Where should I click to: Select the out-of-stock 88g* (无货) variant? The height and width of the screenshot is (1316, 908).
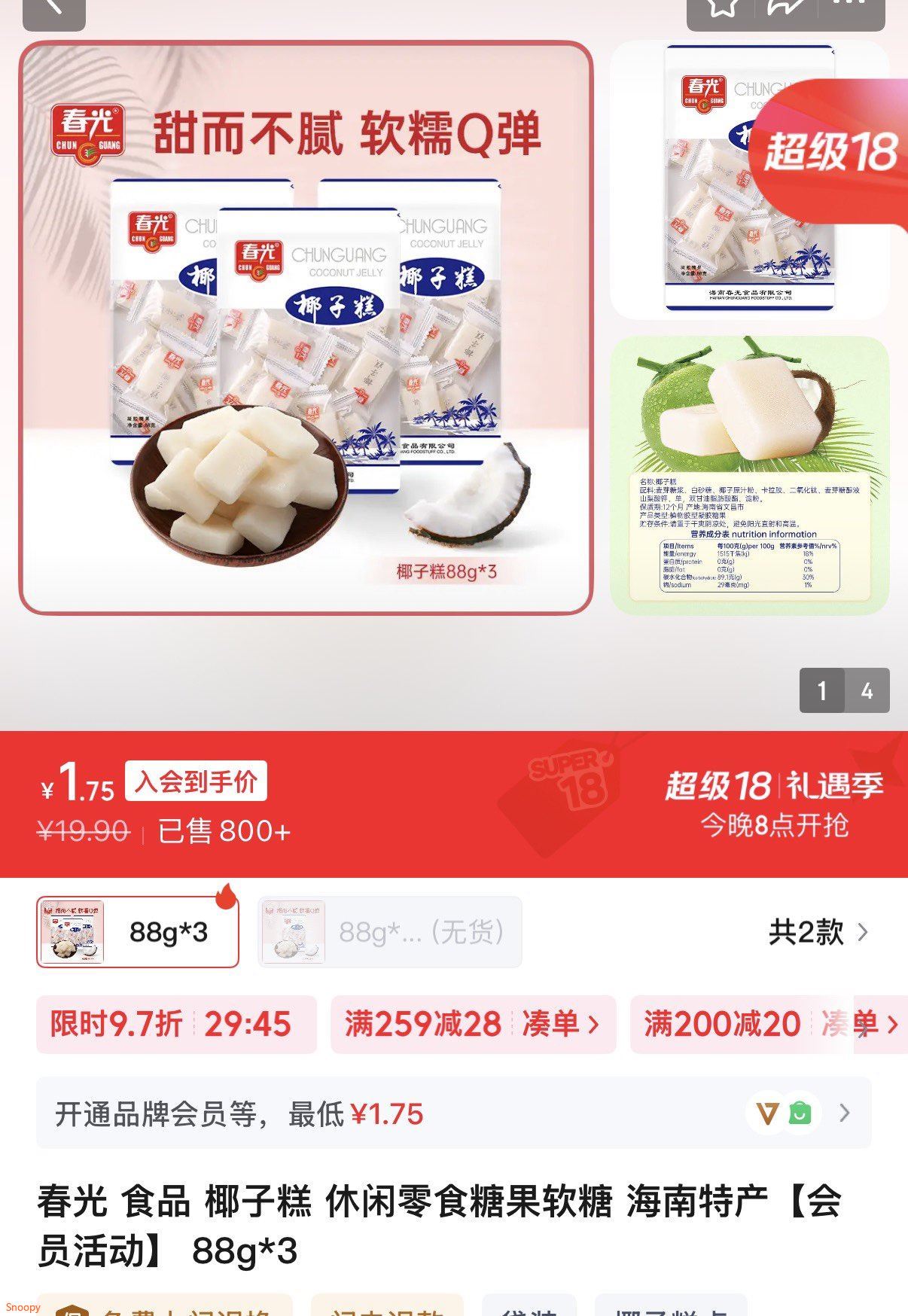tap(389, 932)
